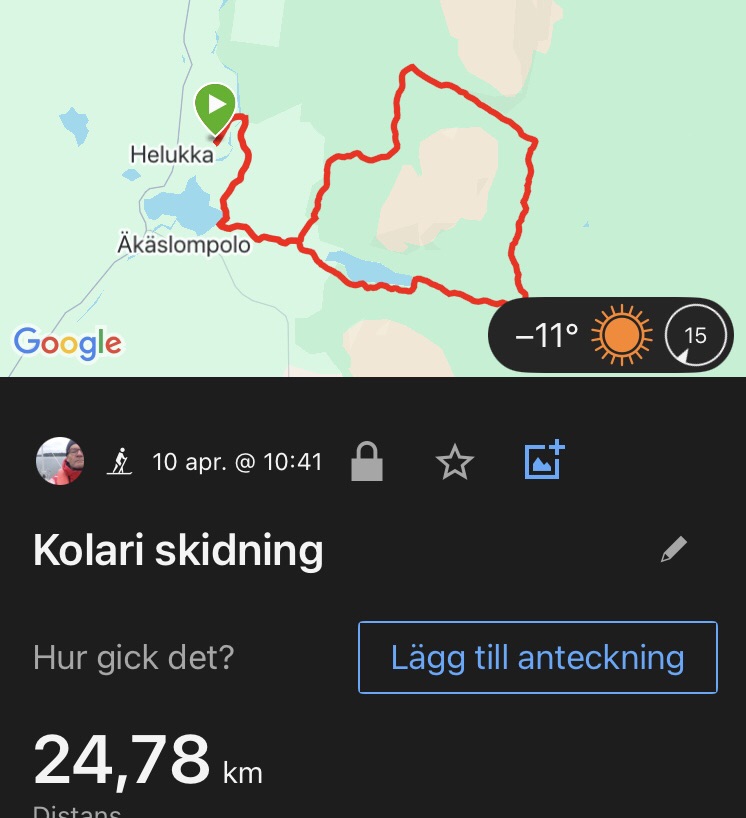Screen dimensions: 746x818
Task: Open the user profile picture
Action: pos(60,462)
